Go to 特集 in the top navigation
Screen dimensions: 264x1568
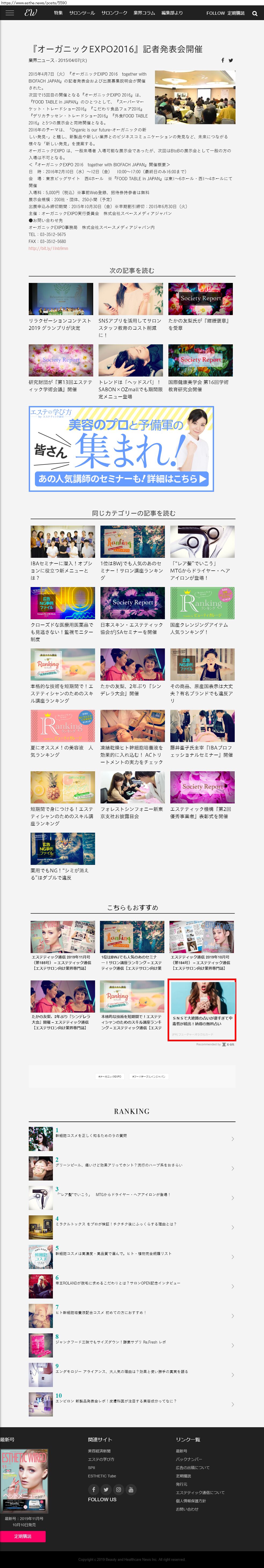(58, 13)
